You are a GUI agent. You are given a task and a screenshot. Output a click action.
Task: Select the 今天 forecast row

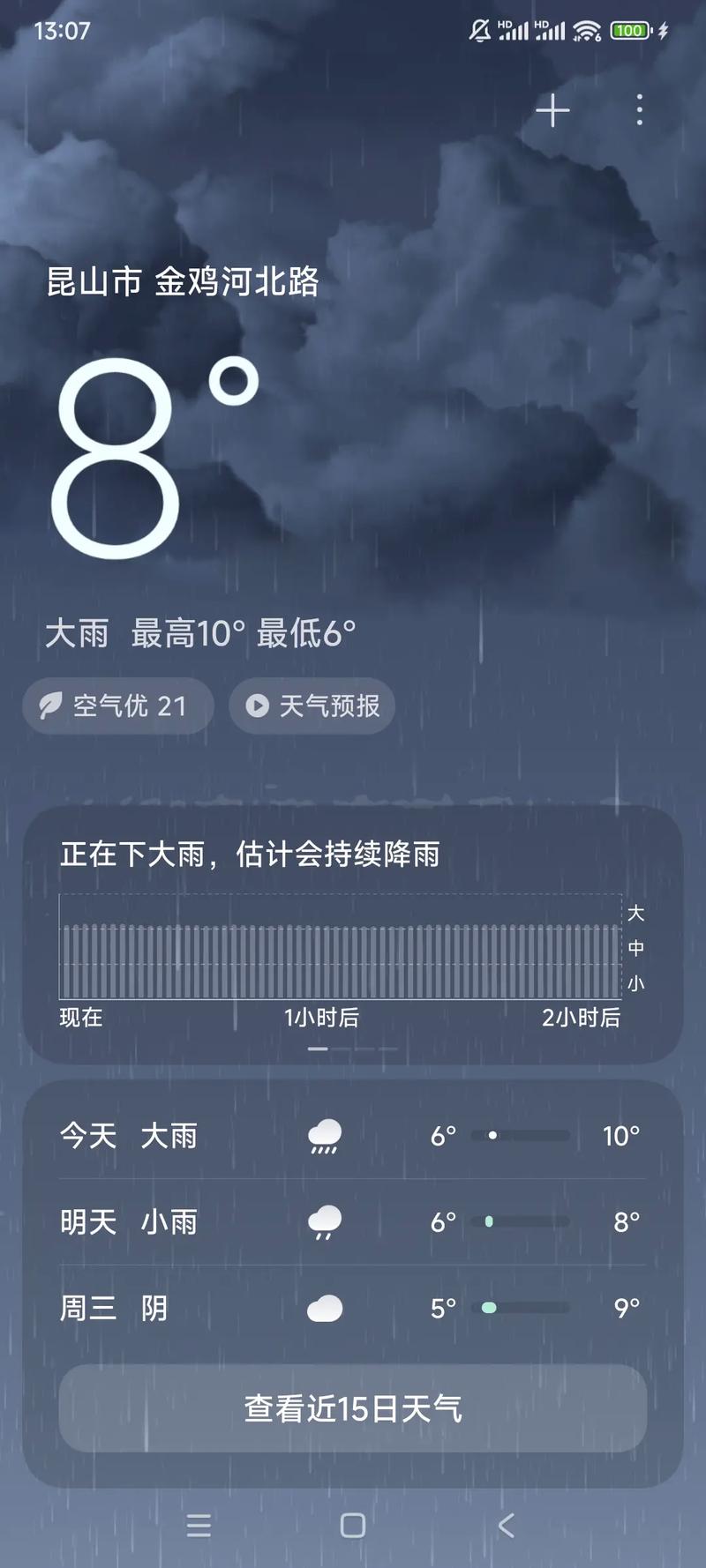(x=353, y=1136)
